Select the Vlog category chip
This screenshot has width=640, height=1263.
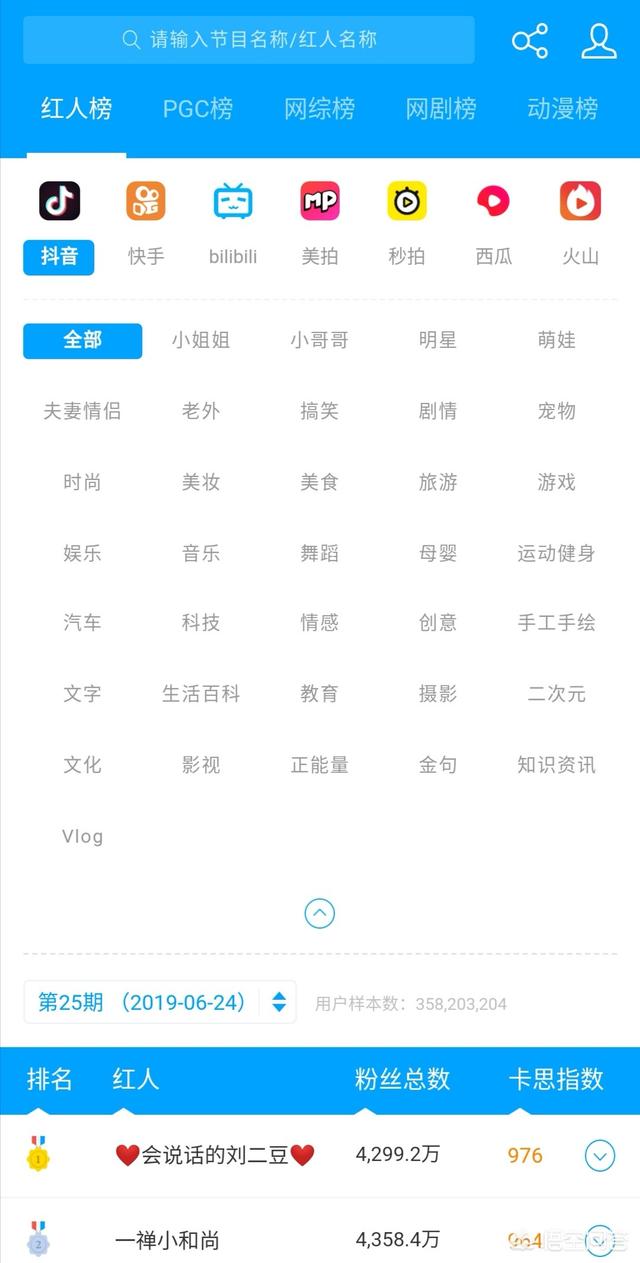click(82, 836)
